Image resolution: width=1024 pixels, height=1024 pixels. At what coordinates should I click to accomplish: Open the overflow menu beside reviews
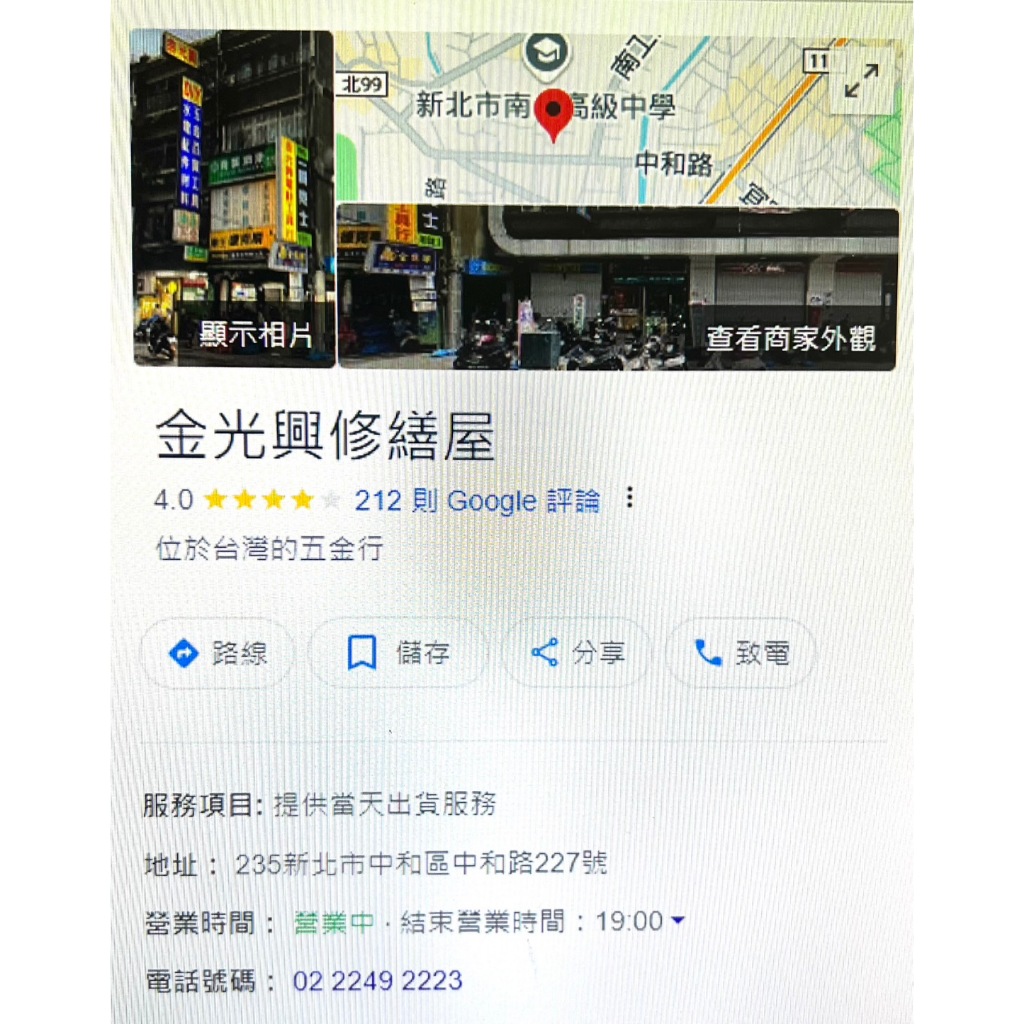click(629, 498)
